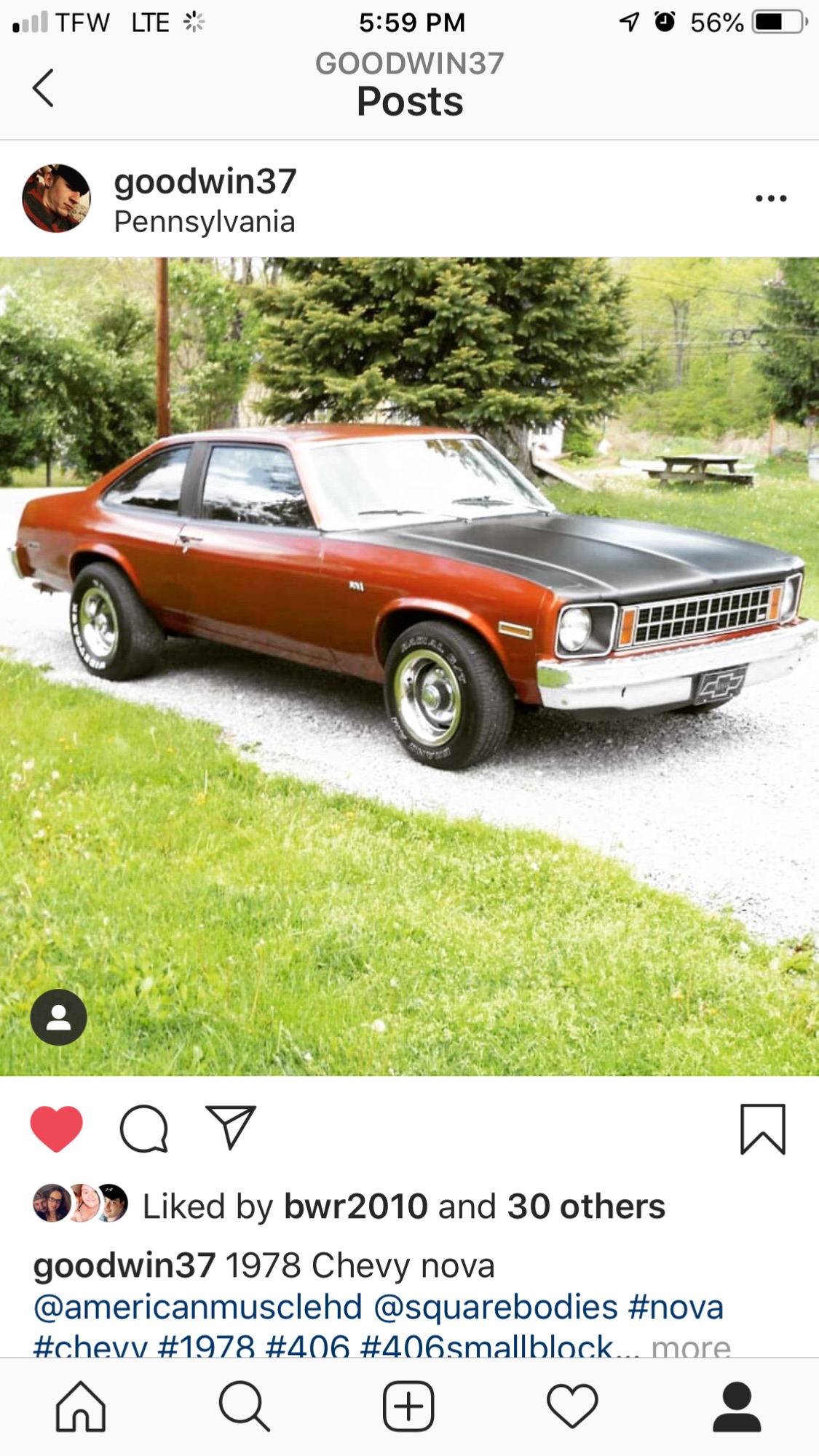View the 30 others who liked

[586, 1206]
